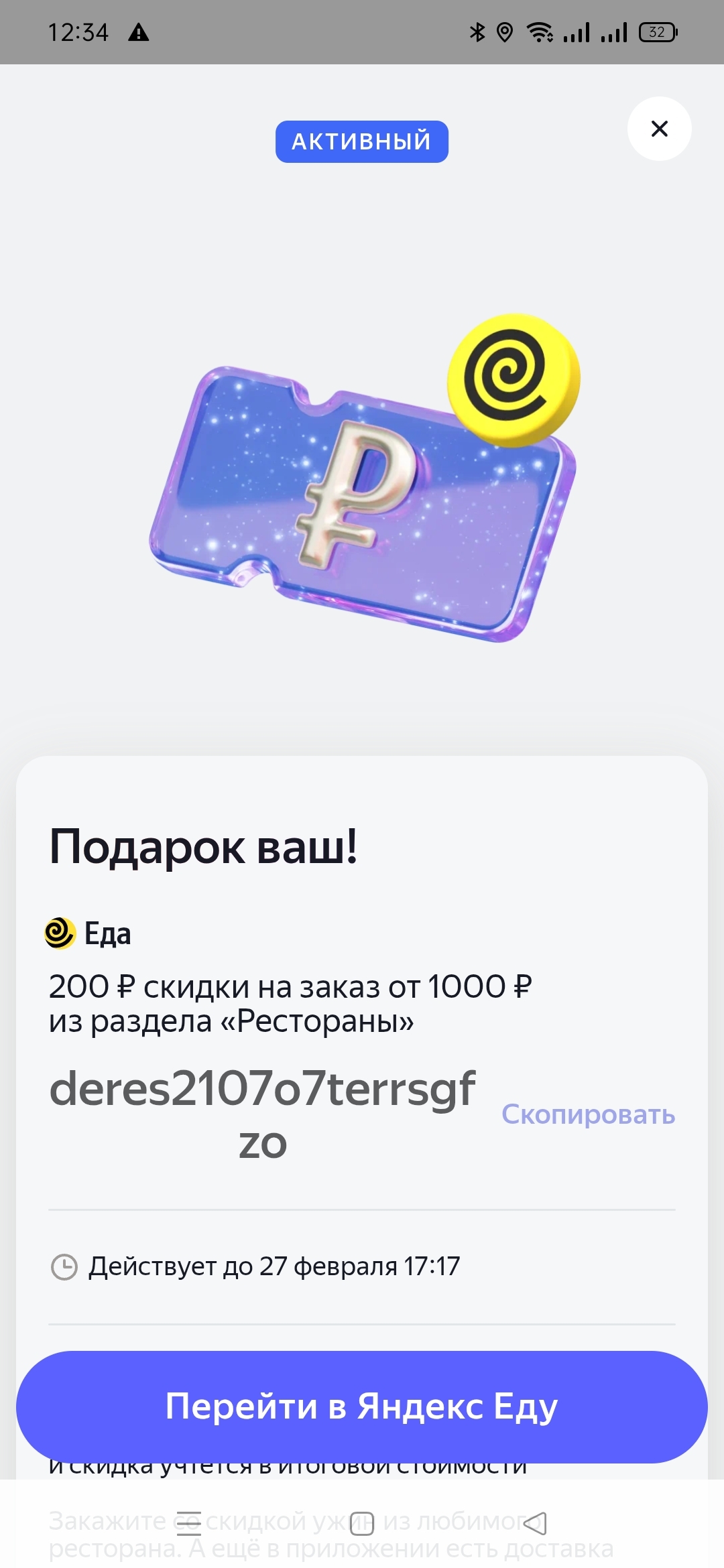Tap Перейти в Яндекс Еду button

(362, 1406)
